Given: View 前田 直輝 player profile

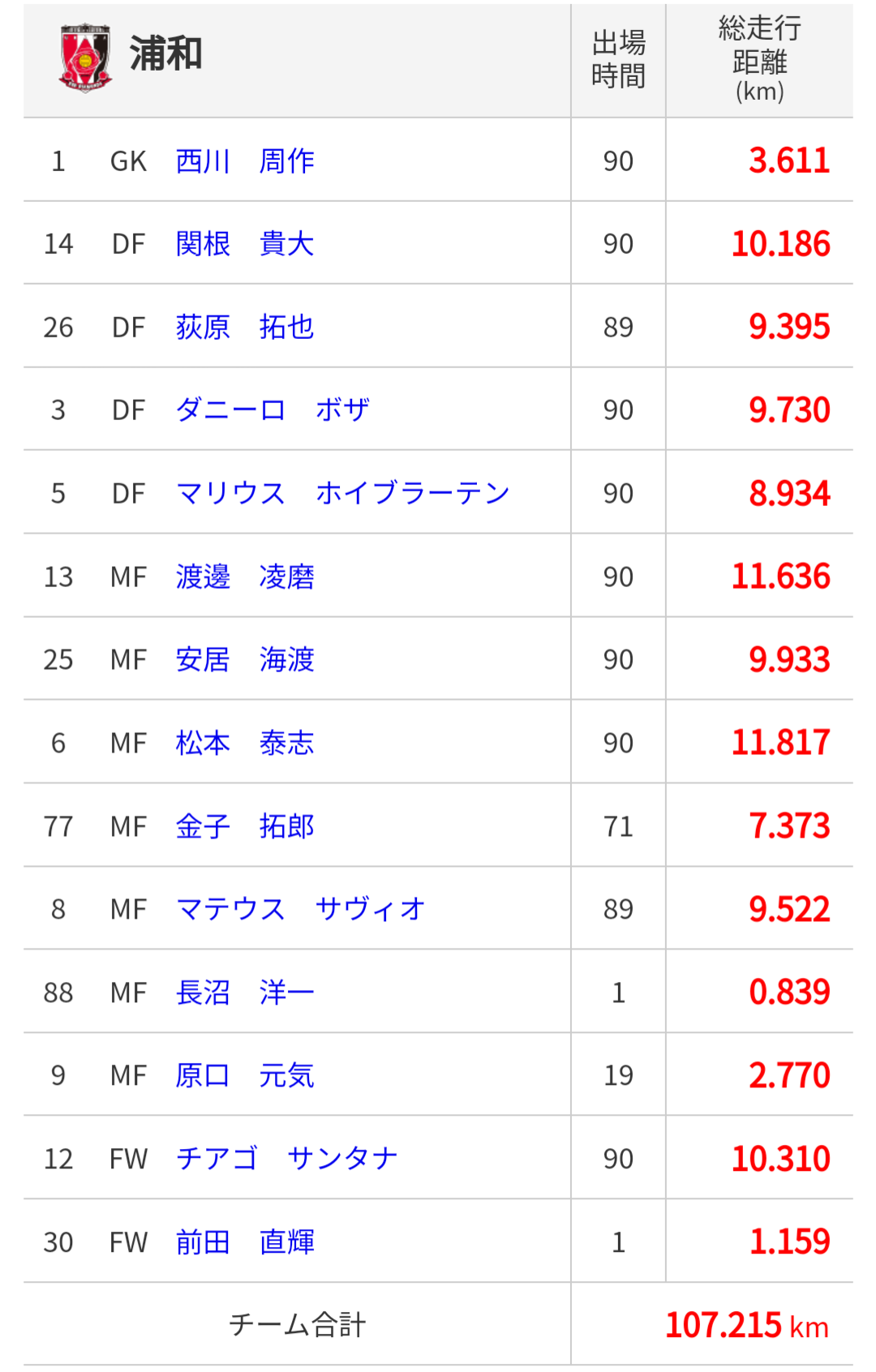Looking at the screenshot, I should click(245, 1241).
